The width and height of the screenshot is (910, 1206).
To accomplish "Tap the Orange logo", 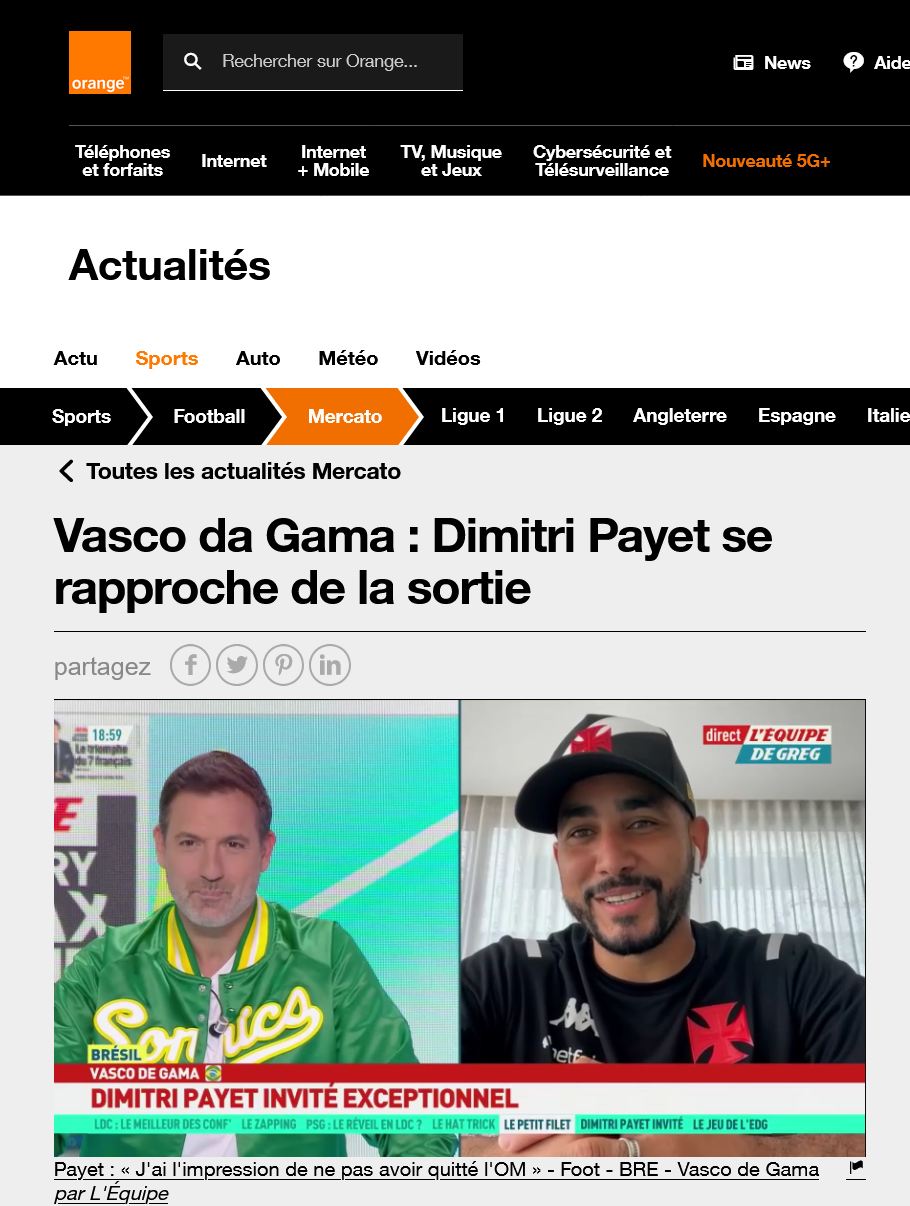I will click(100, 62).
